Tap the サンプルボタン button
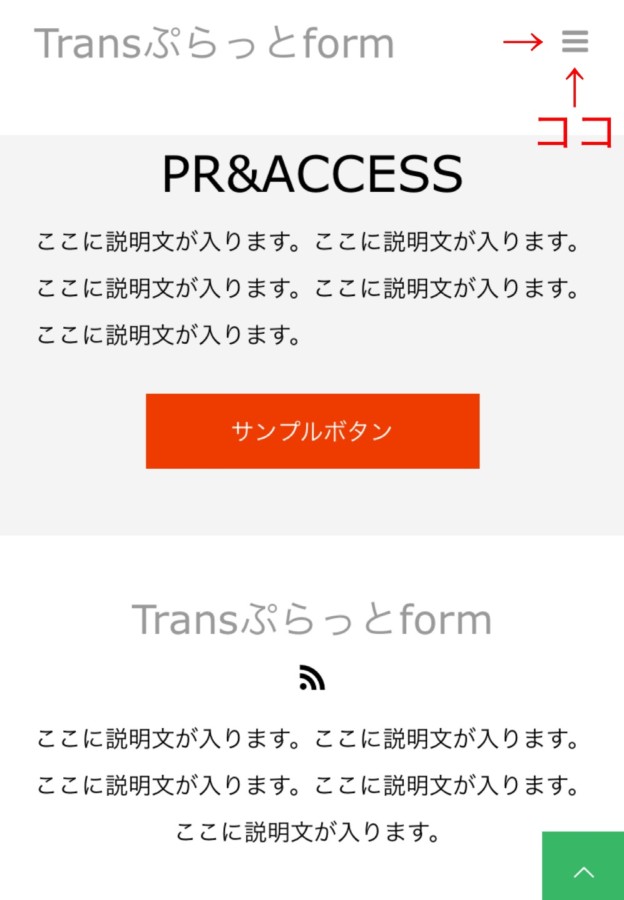This screenshot has height=900, width=624. pyautogui.click(x=312, y=431)
